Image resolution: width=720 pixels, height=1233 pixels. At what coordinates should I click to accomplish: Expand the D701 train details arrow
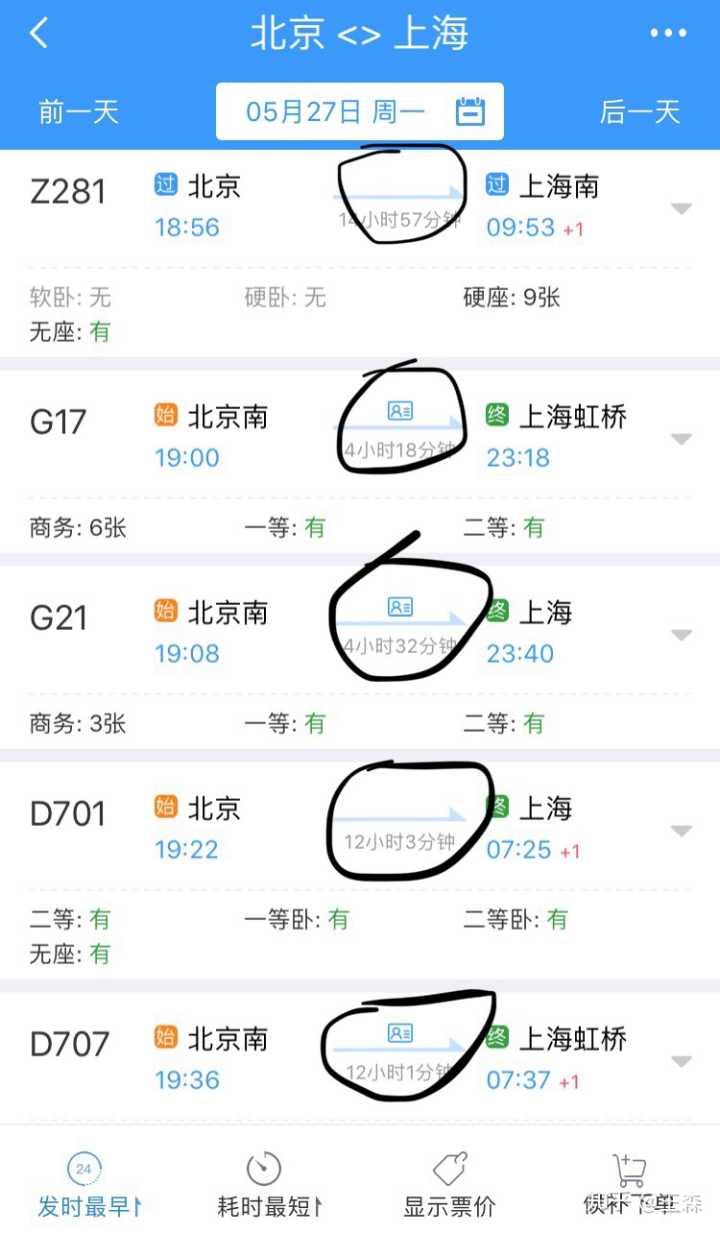[x=681, y=831]
